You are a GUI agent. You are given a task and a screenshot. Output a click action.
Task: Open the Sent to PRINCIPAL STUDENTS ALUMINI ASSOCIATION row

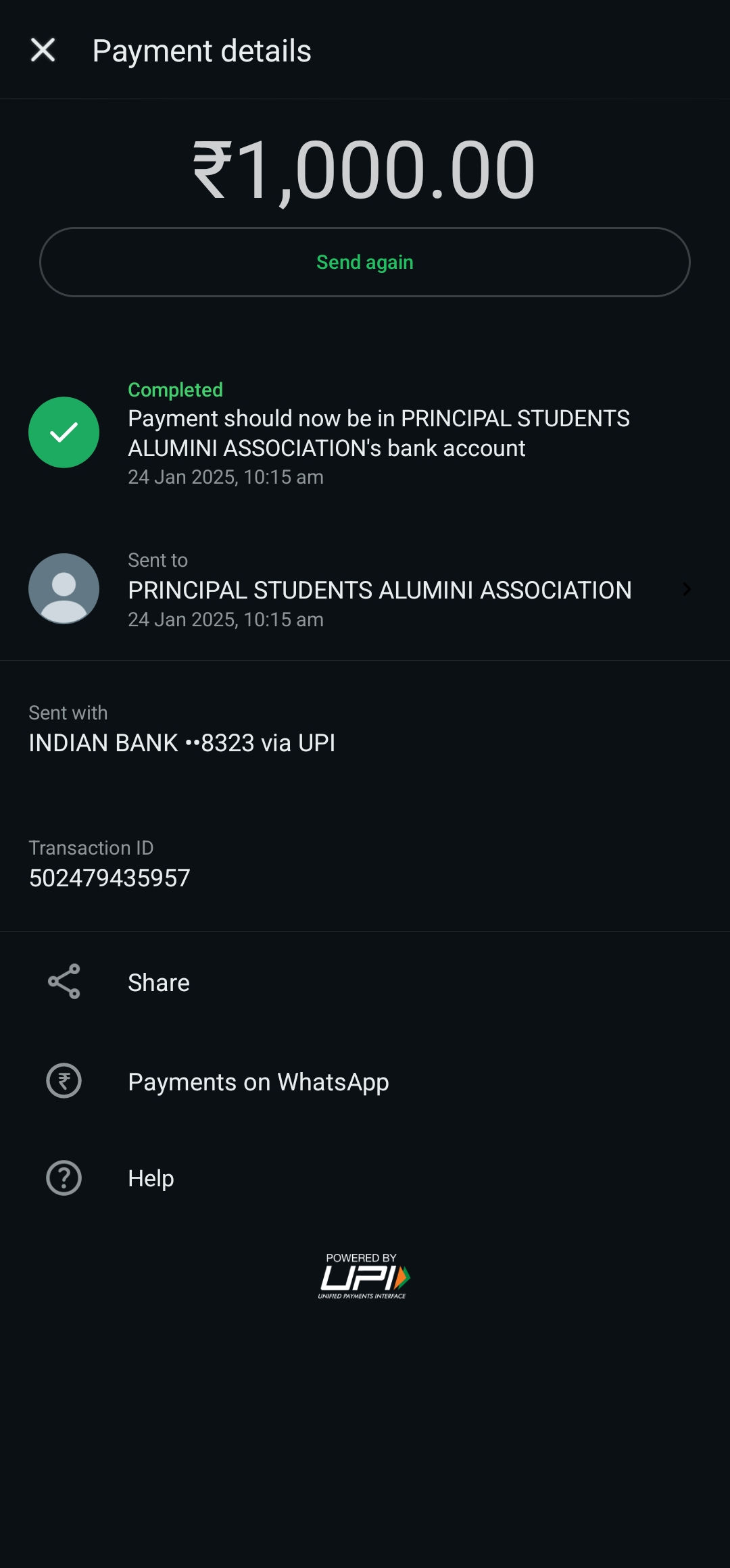[x=365, y=589]
